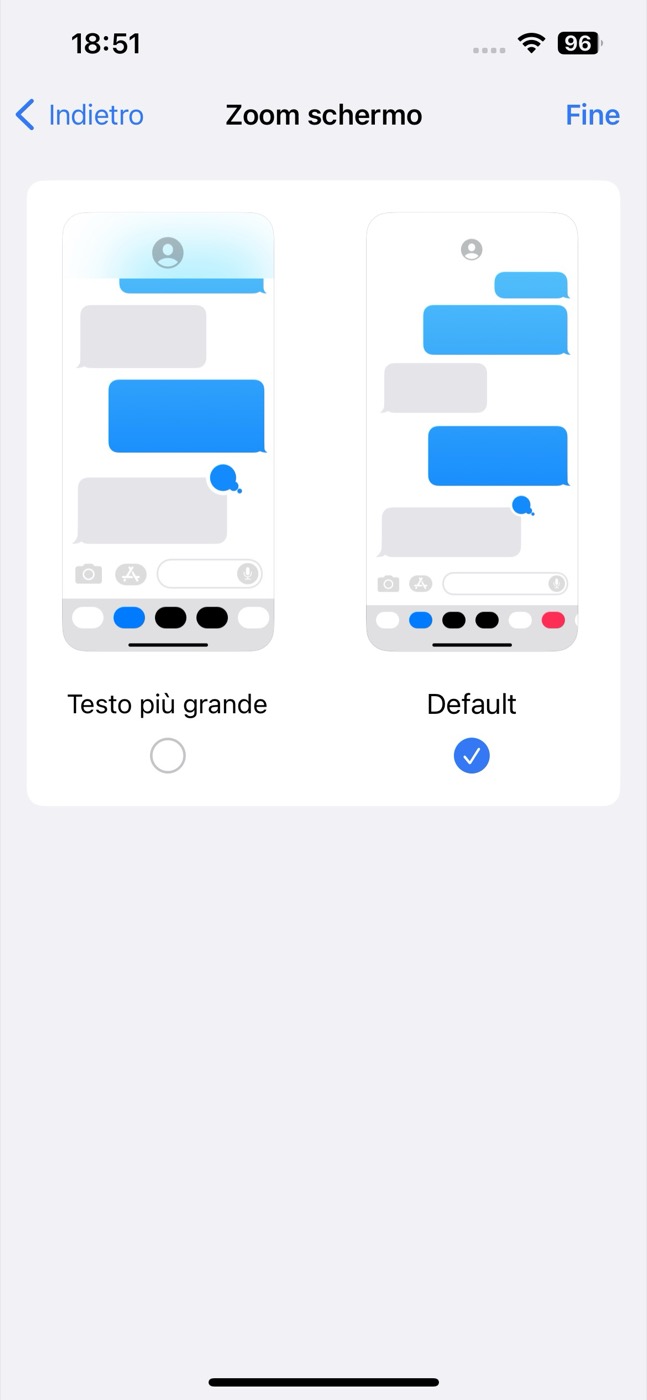
Task: Confirm the zoom choice with Fine
Action: pos(593,115)
